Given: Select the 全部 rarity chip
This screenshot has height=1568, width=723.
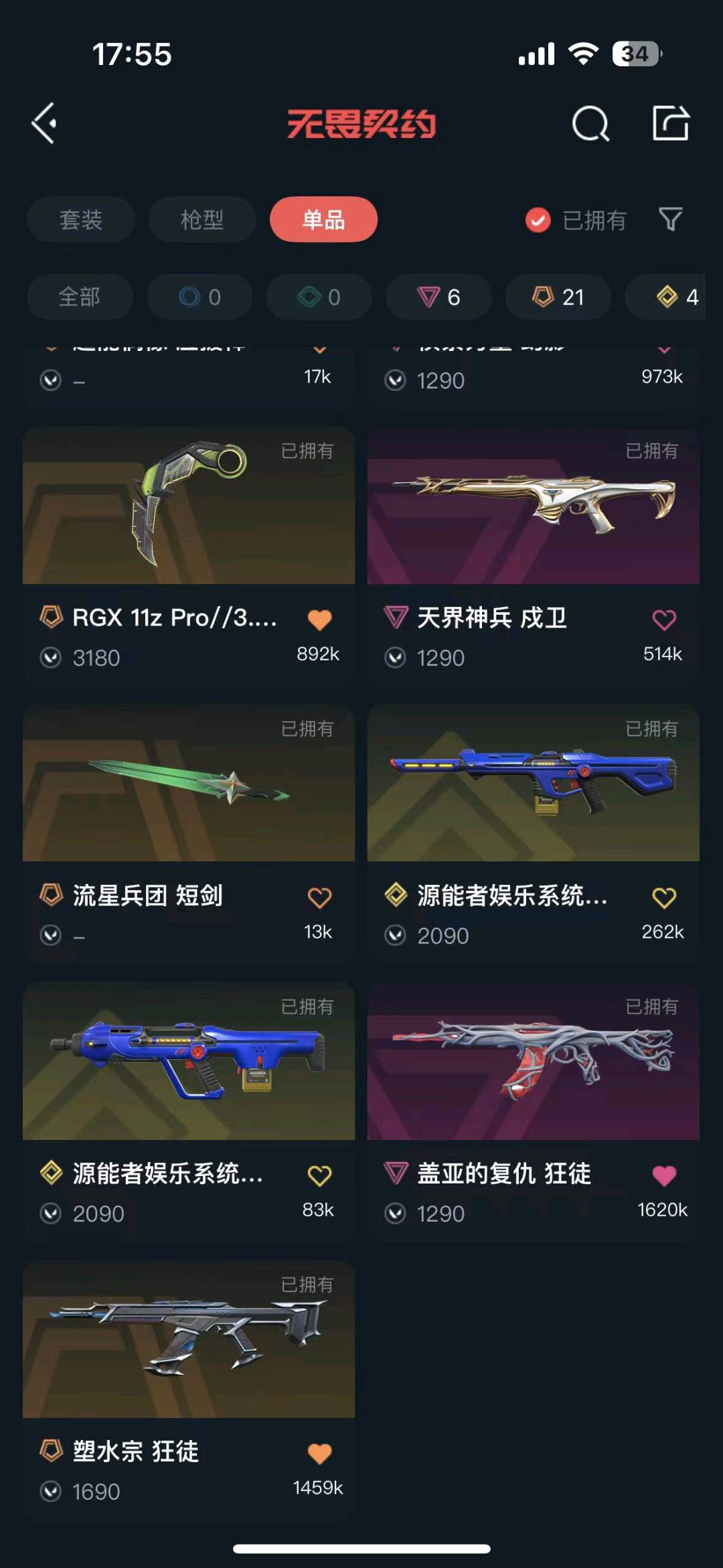Looking at the screenshot, I should [79, 297].
